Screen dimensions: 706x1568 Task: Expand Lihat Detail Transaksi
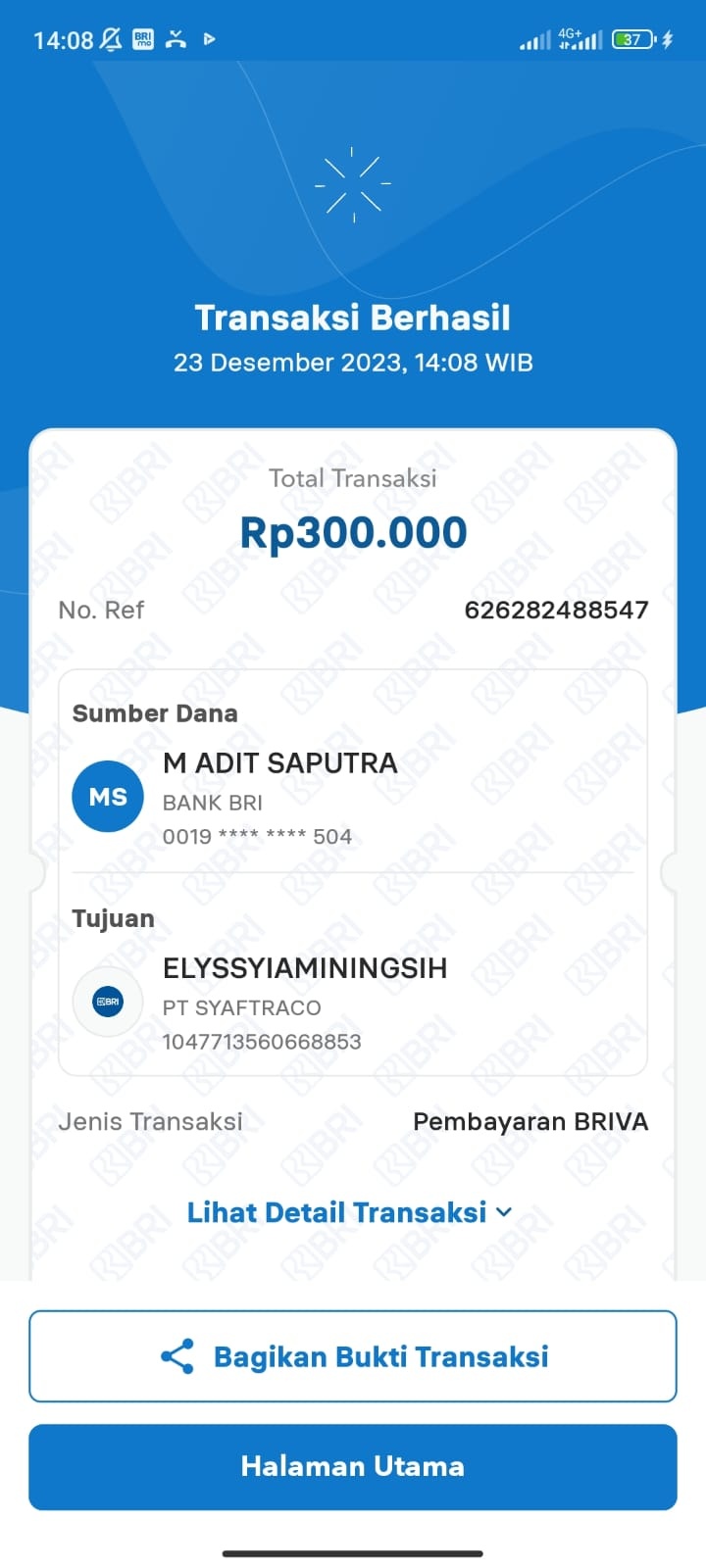tap(350, 1212)
